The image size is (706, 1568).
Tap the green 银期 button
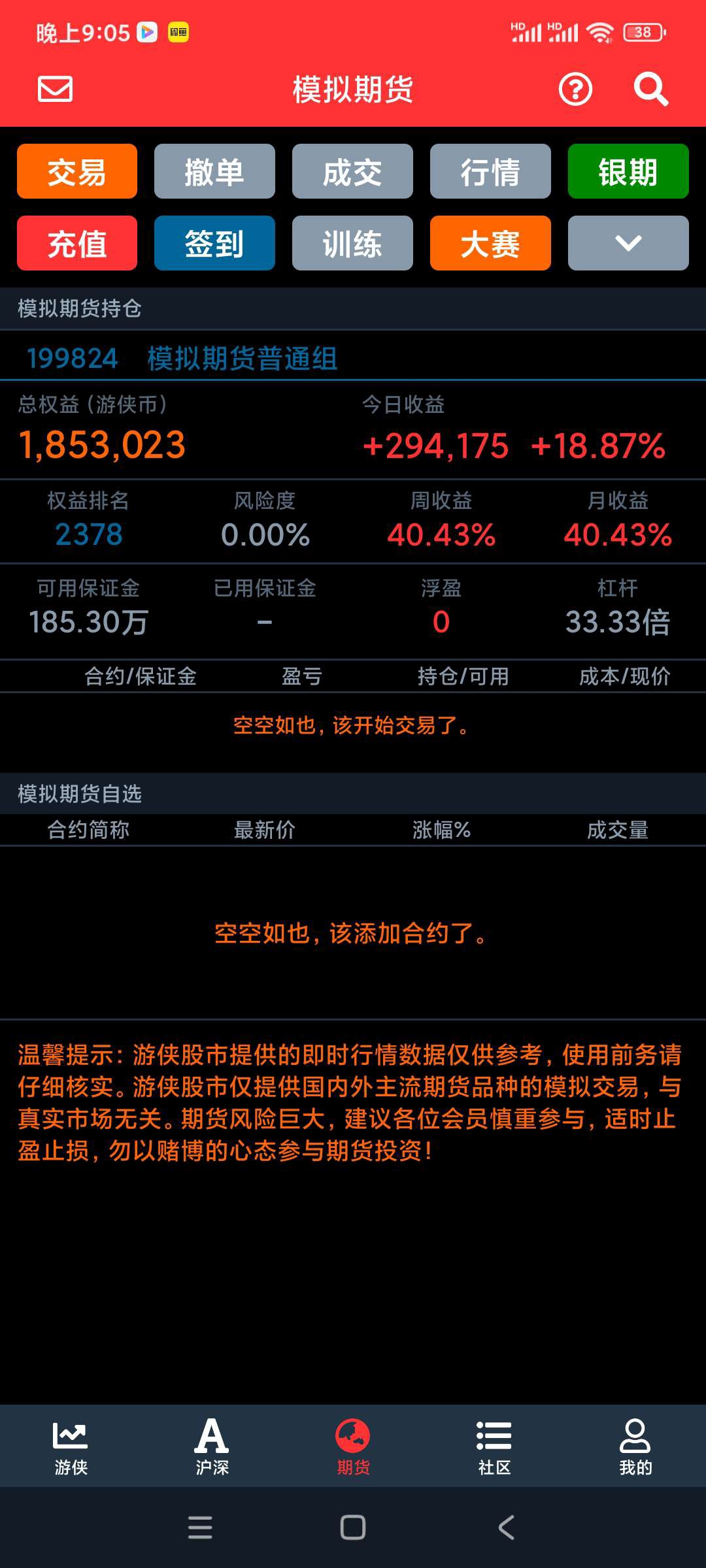pyautogui.click(x=628, y=171)
